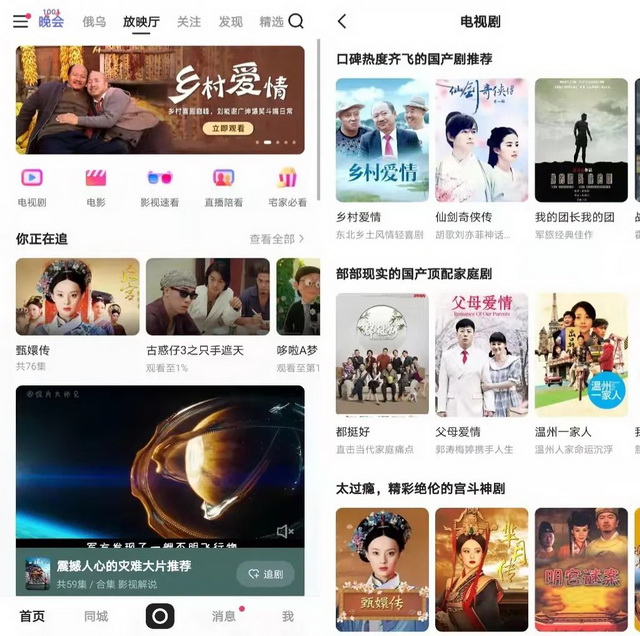Open the 直播陪看 category
The image size is (640, 636).
pyautogui.click(x=224, y=186)
